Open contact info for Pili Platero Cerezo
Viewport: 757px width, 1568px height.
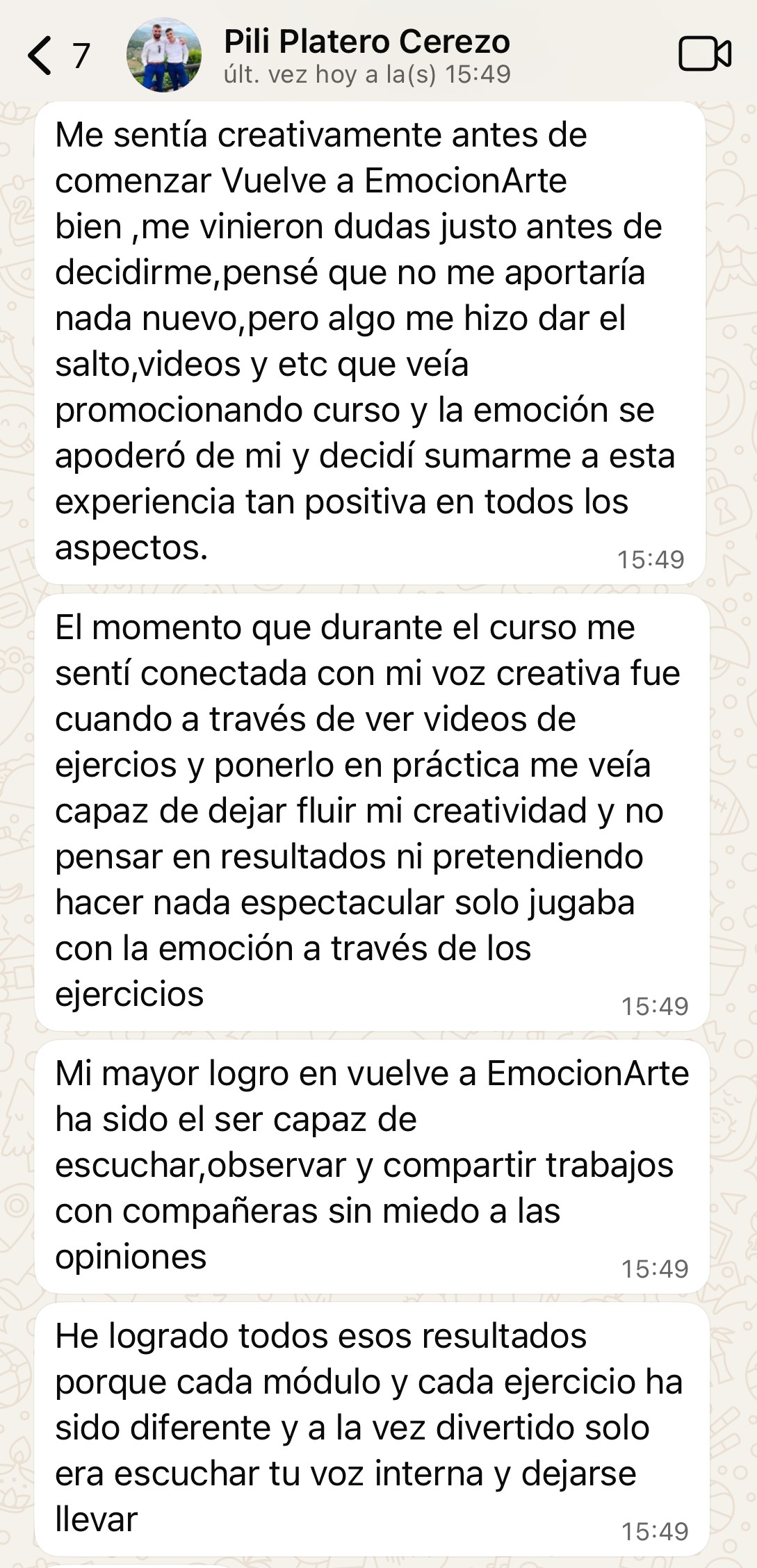(x=367, y=56)
